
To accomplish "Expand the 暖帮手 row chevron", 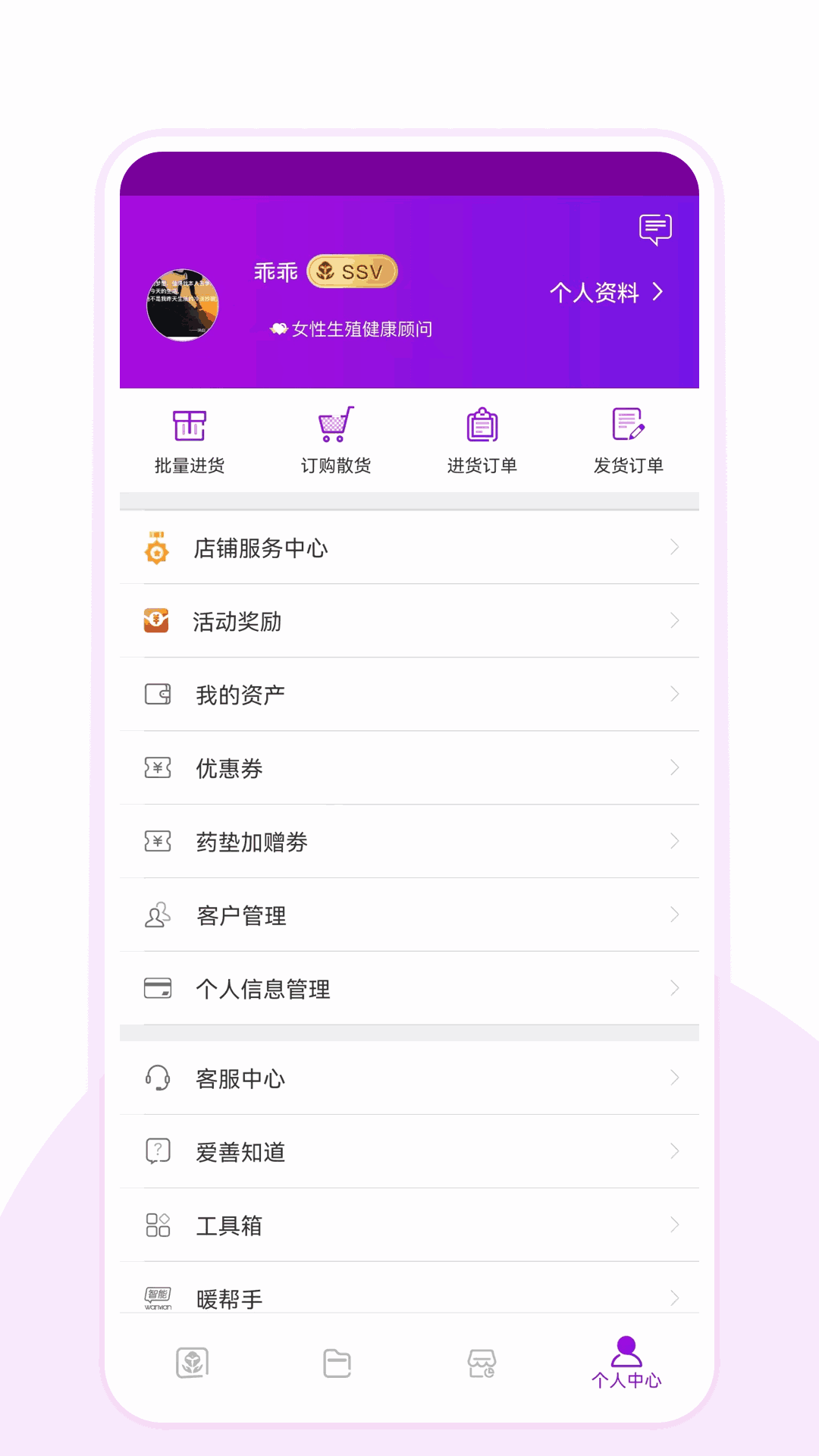I will tap(675, 1298).
